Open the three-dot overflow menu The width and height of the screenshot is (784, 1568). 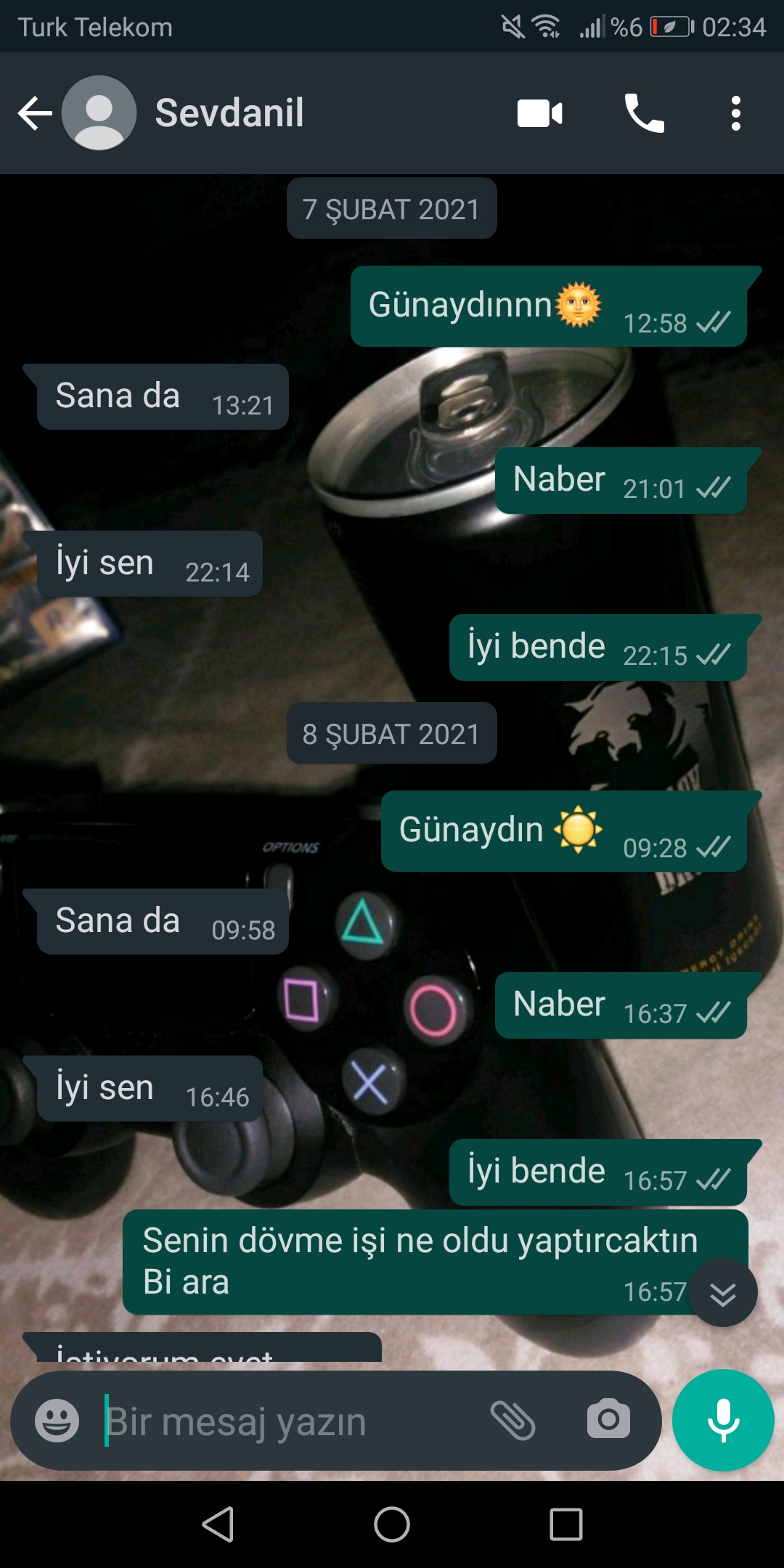click(x=736, y=113)
